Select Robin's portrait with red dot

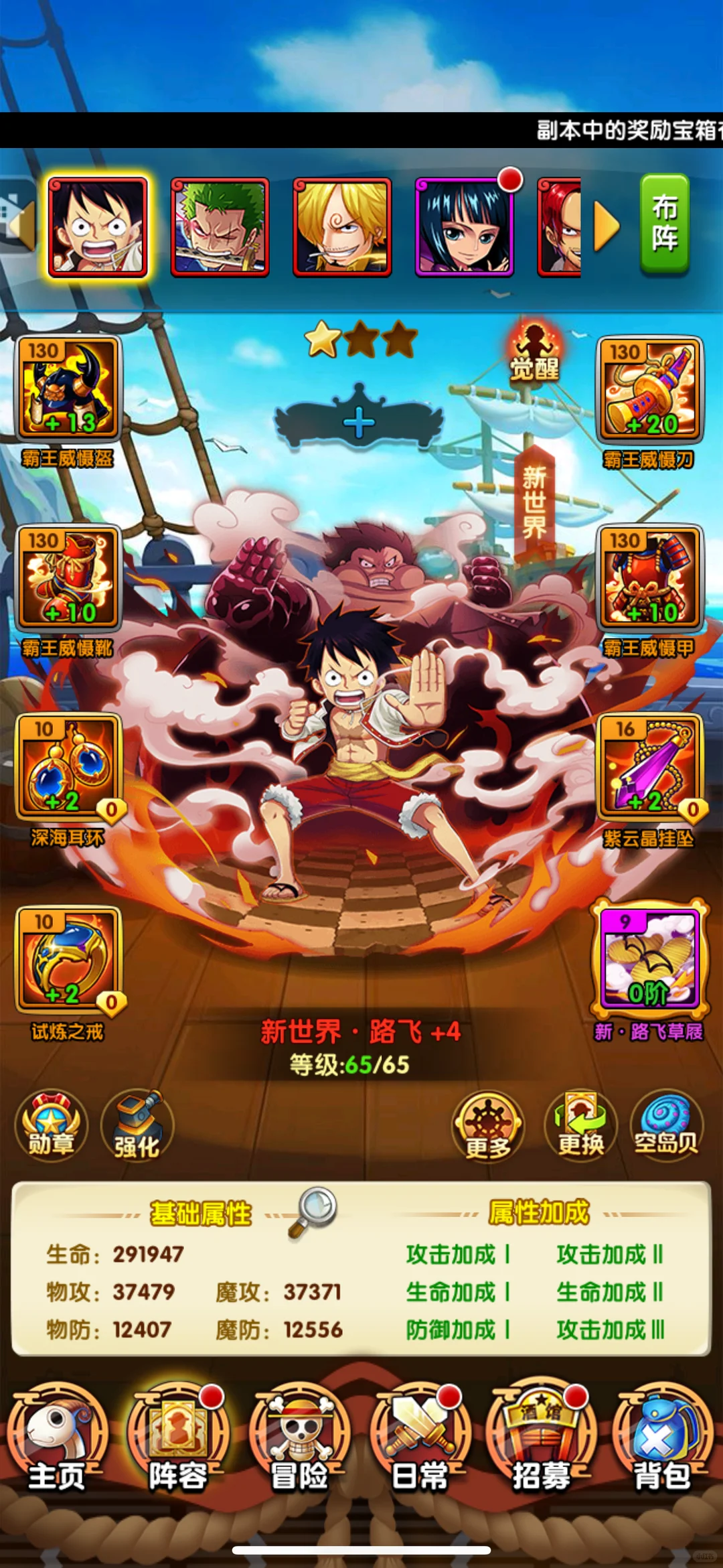(x=465, y=227)
